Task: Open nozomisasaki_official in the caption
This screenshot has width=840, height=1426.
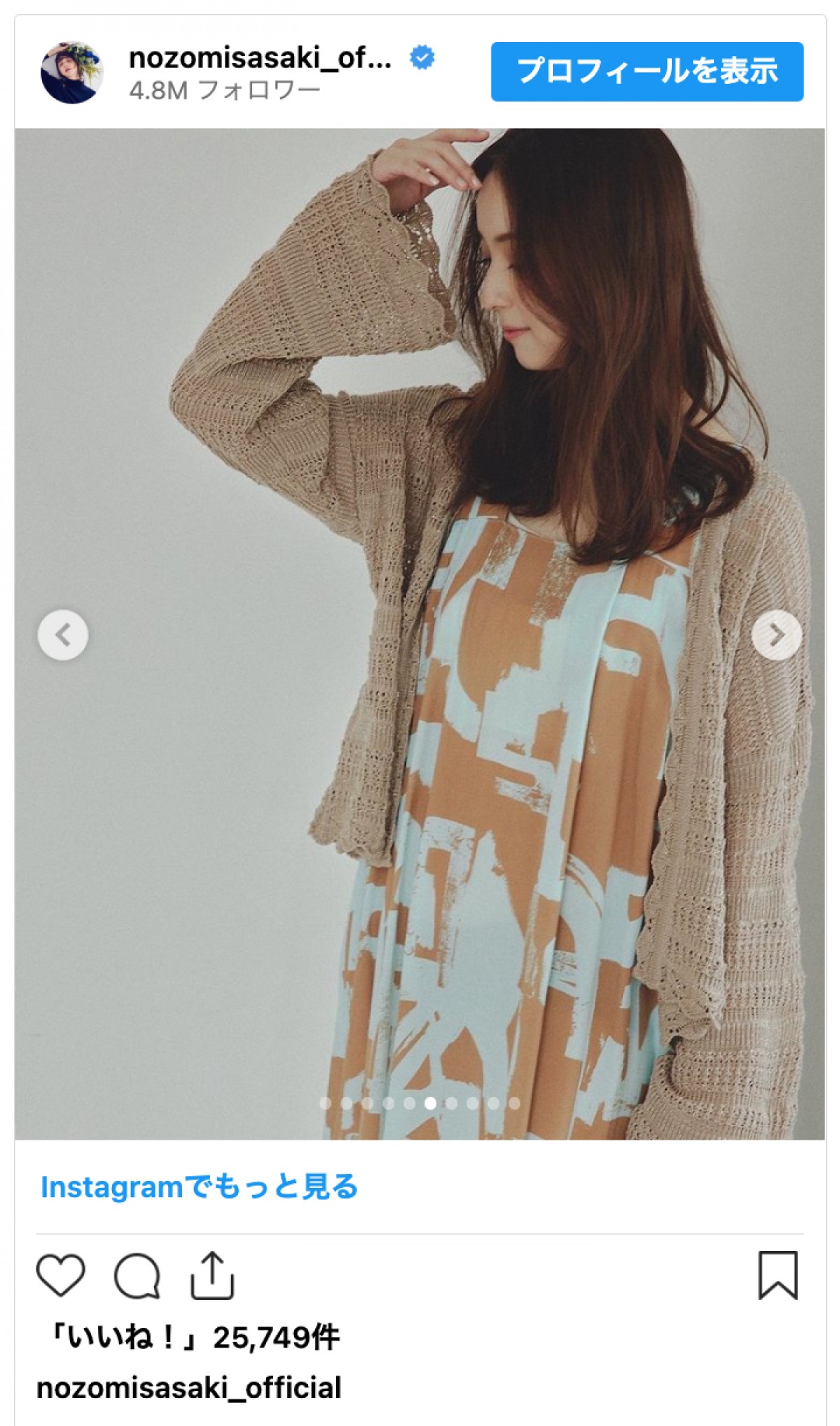Action: pyautogui.click(x=189, y=1388)
